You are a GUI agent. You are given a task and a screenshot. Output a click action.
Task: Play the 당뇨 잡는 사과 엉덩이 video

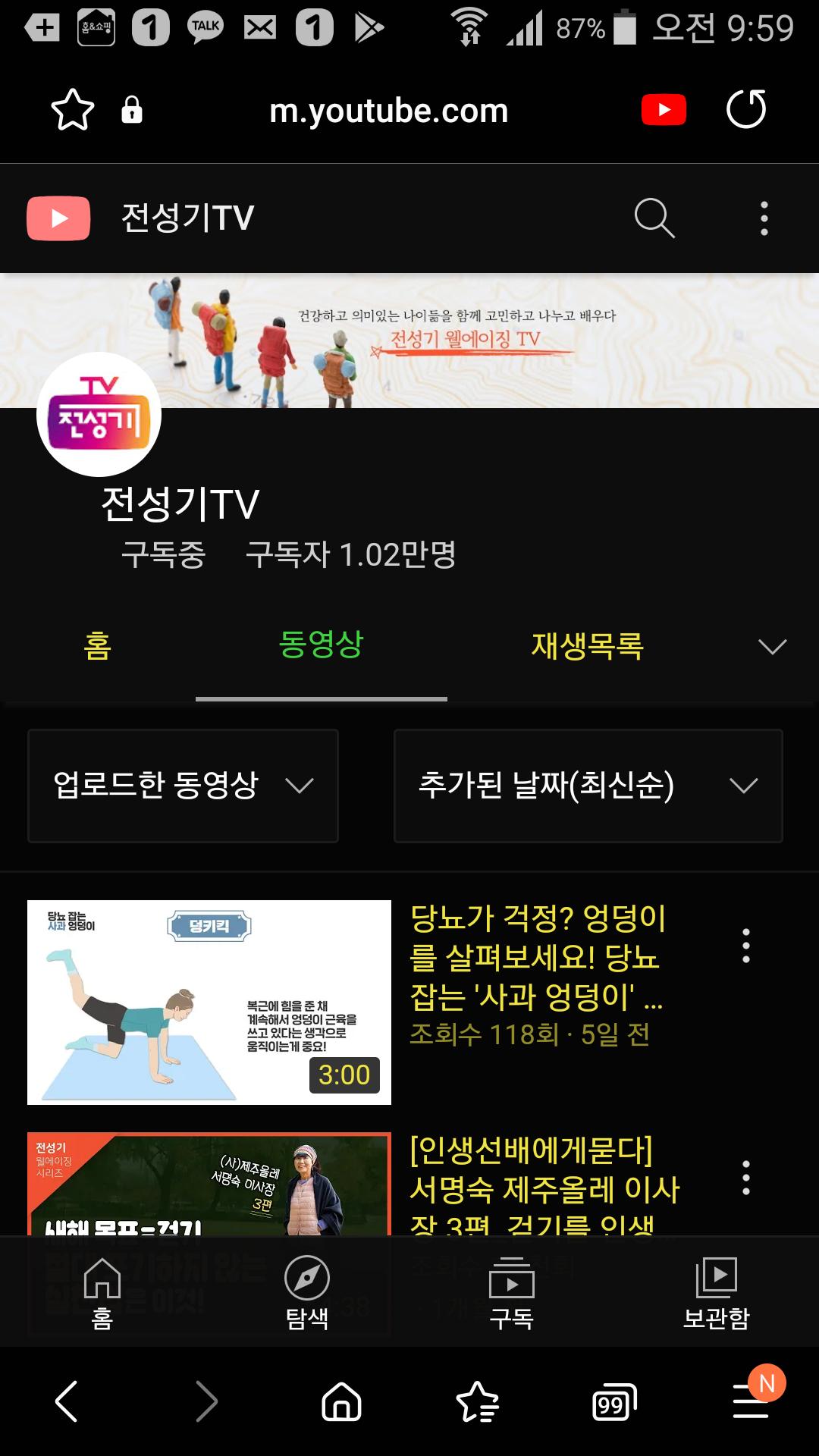pyautogui.click(x=209, y=1002)
